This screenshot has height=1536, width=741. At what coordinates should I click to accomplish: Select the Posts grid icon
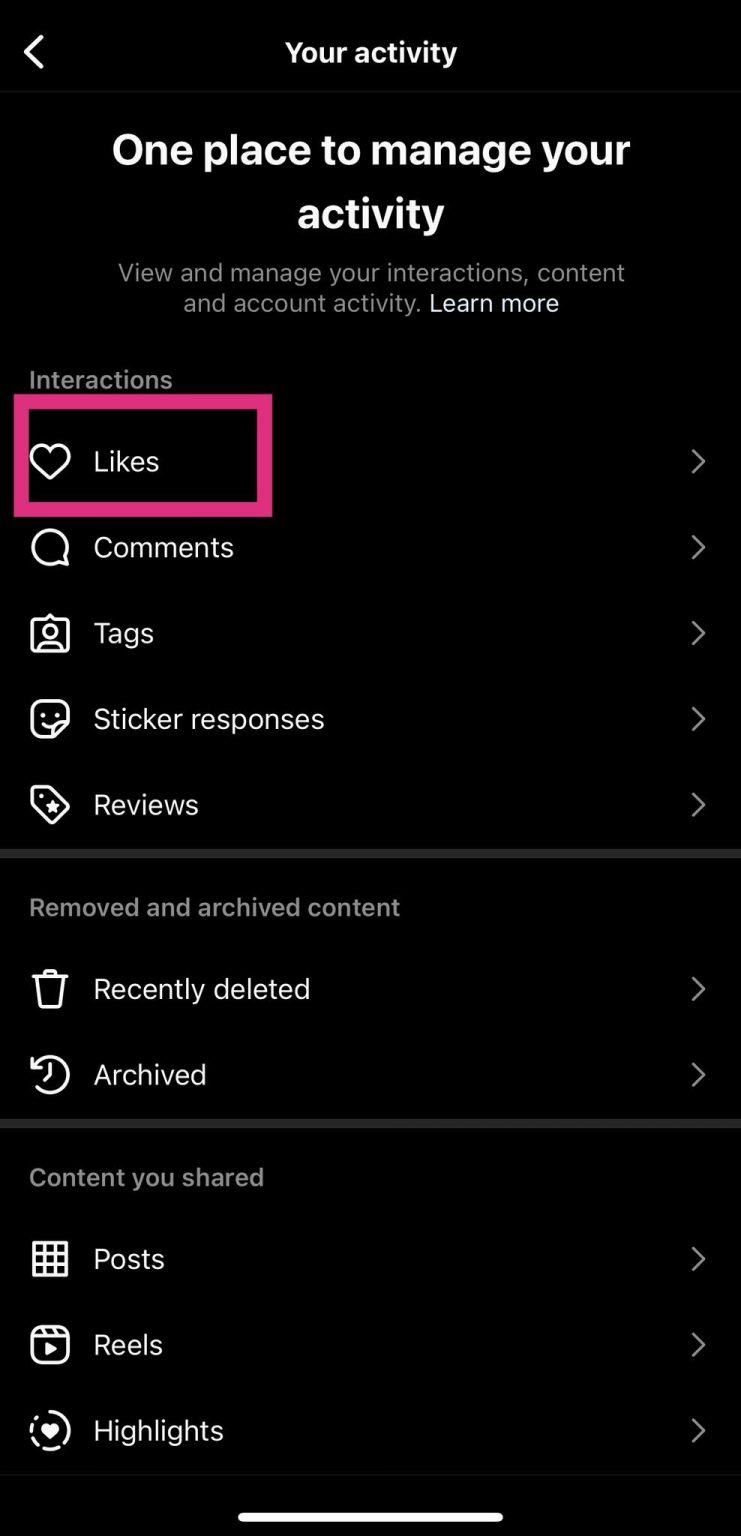click(x=50, y=1259)
